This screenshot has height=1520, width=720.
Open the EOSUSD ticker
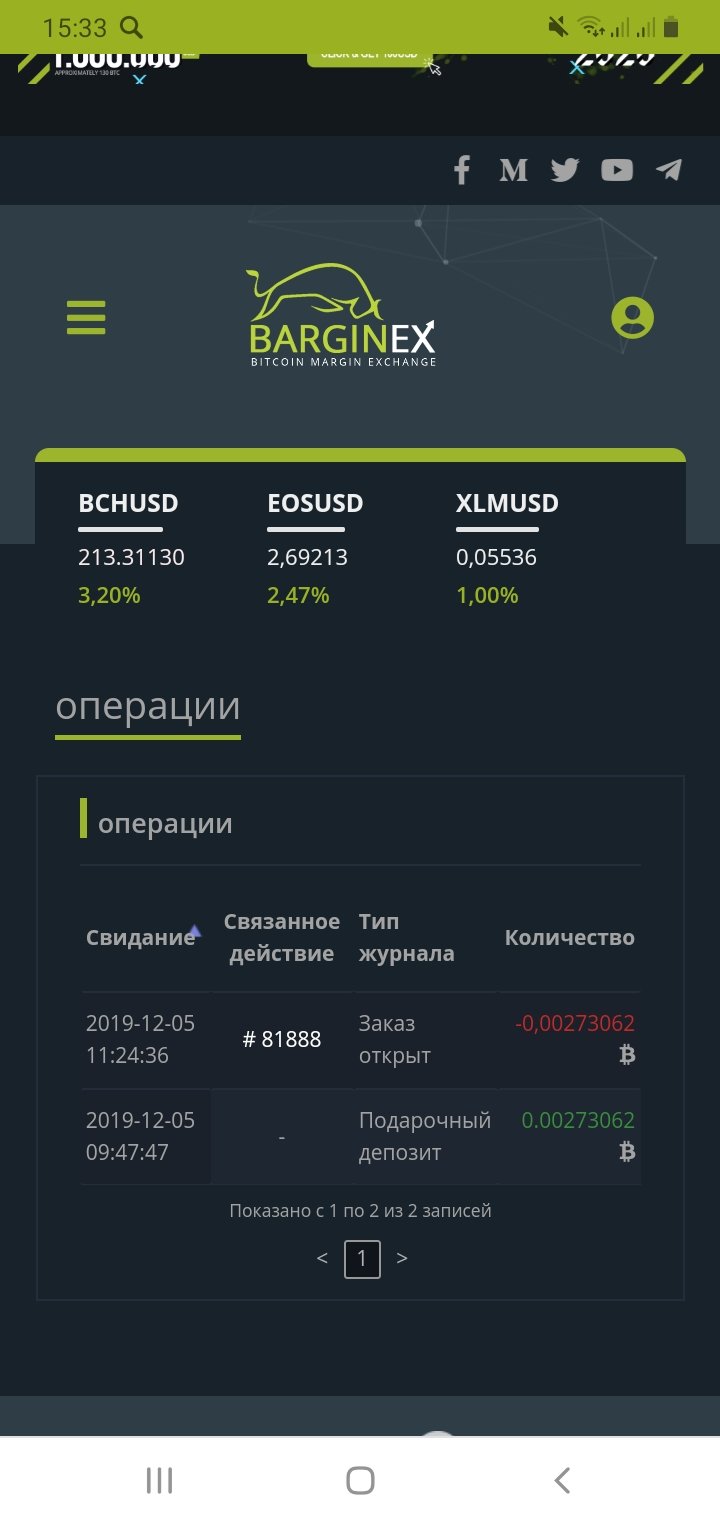[315, 503]
